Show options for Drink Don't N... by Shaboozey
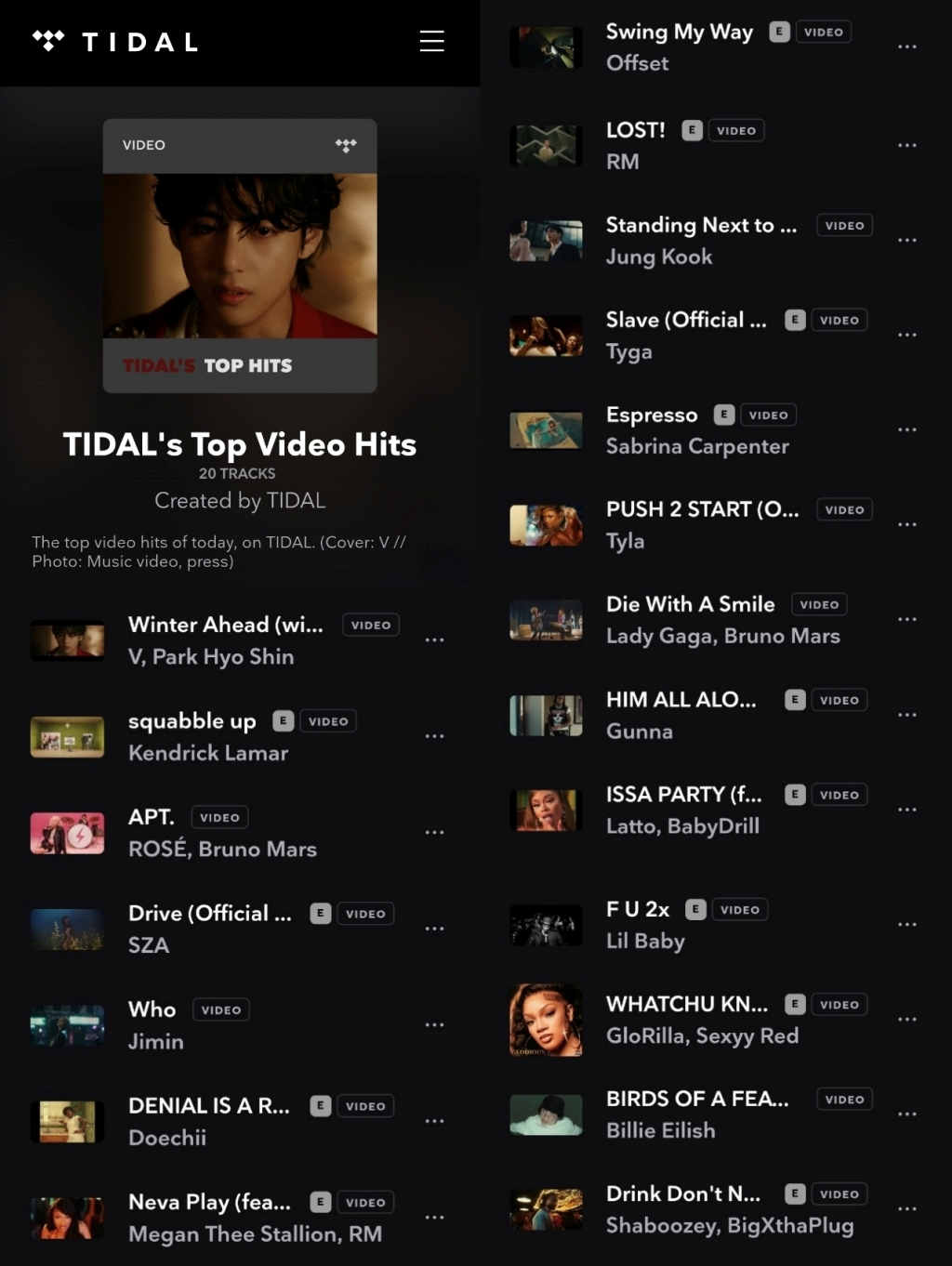Viewport: 952px width, 1266px height. coord(907,1209)
